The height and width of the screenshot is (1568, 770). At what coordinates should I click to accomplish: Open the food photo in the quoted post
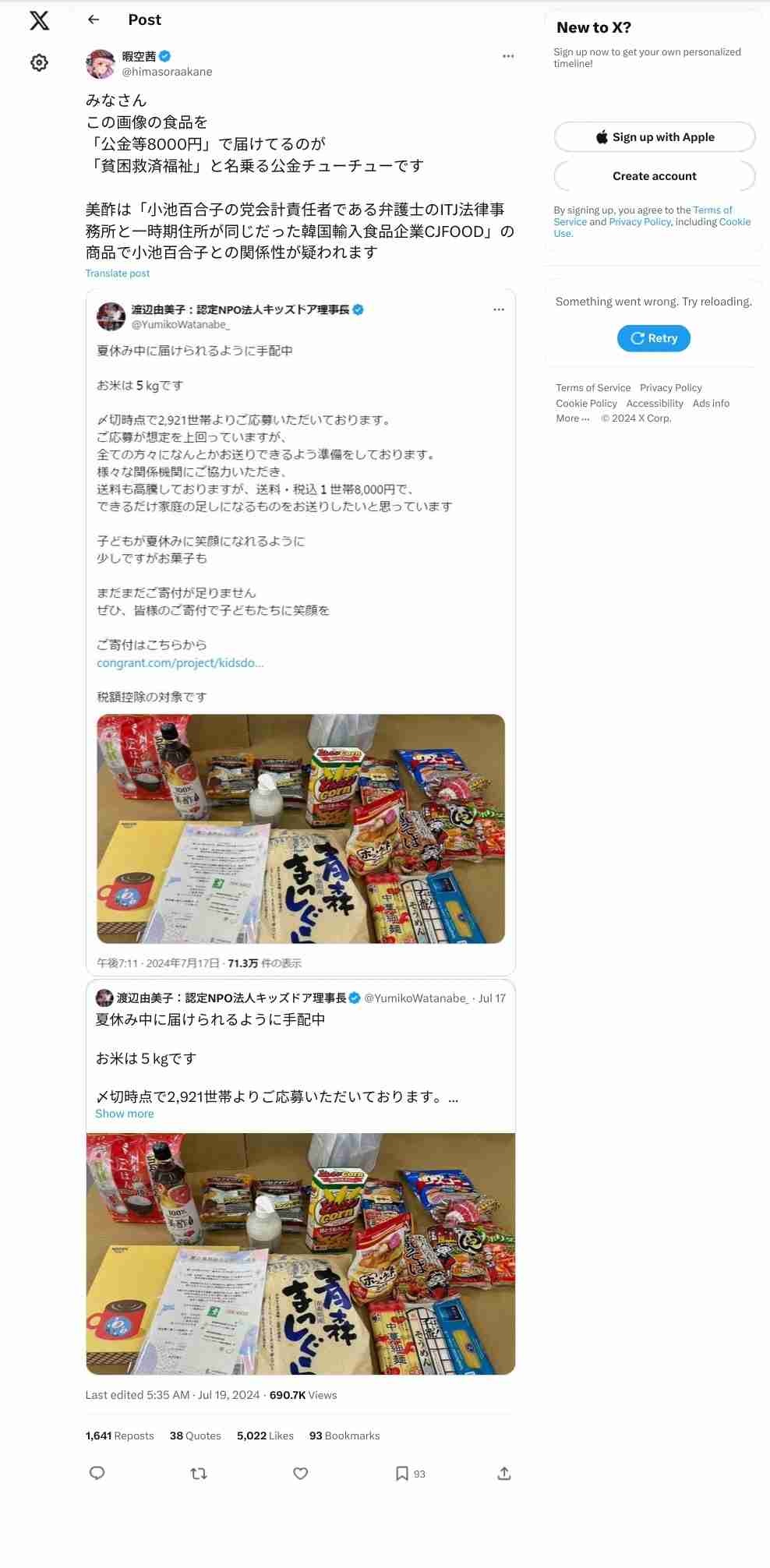coord(300,1253)
